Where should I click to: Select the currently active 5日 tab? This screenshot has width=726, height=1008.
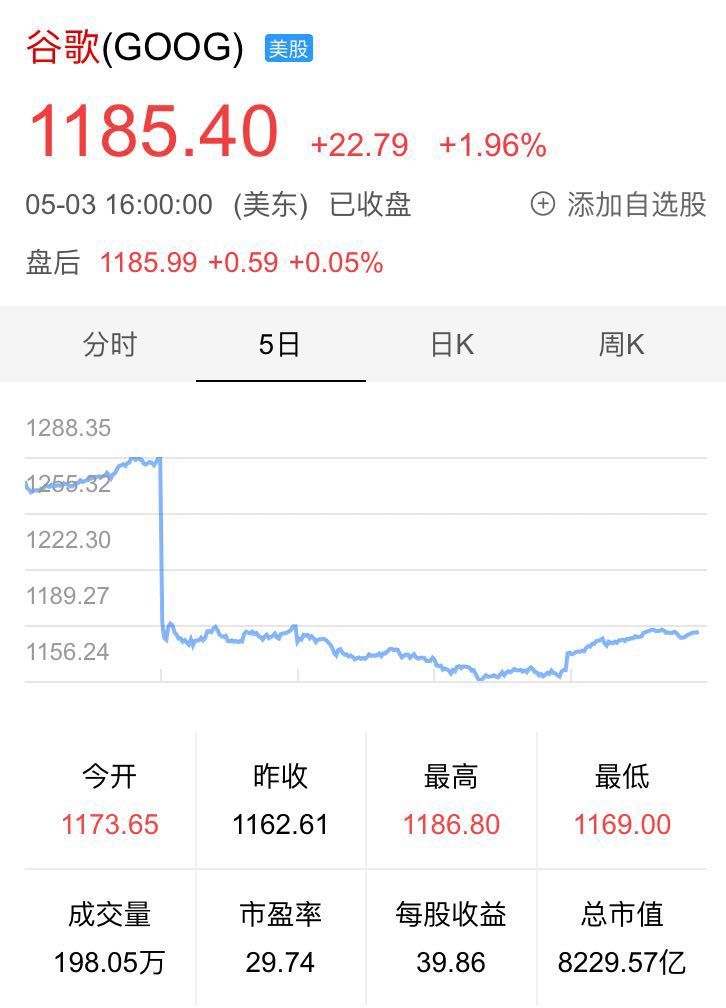(x=281, y=344)
